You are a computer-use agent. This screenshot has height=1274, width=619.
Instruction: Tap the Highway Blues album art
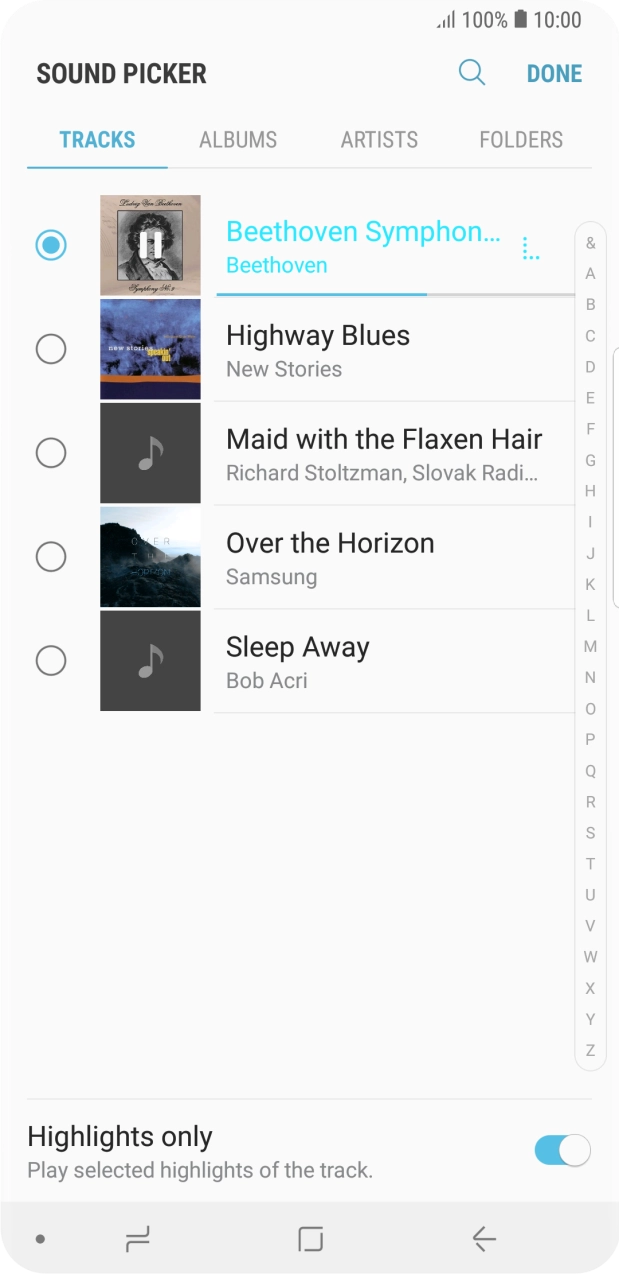pos(150,349)
